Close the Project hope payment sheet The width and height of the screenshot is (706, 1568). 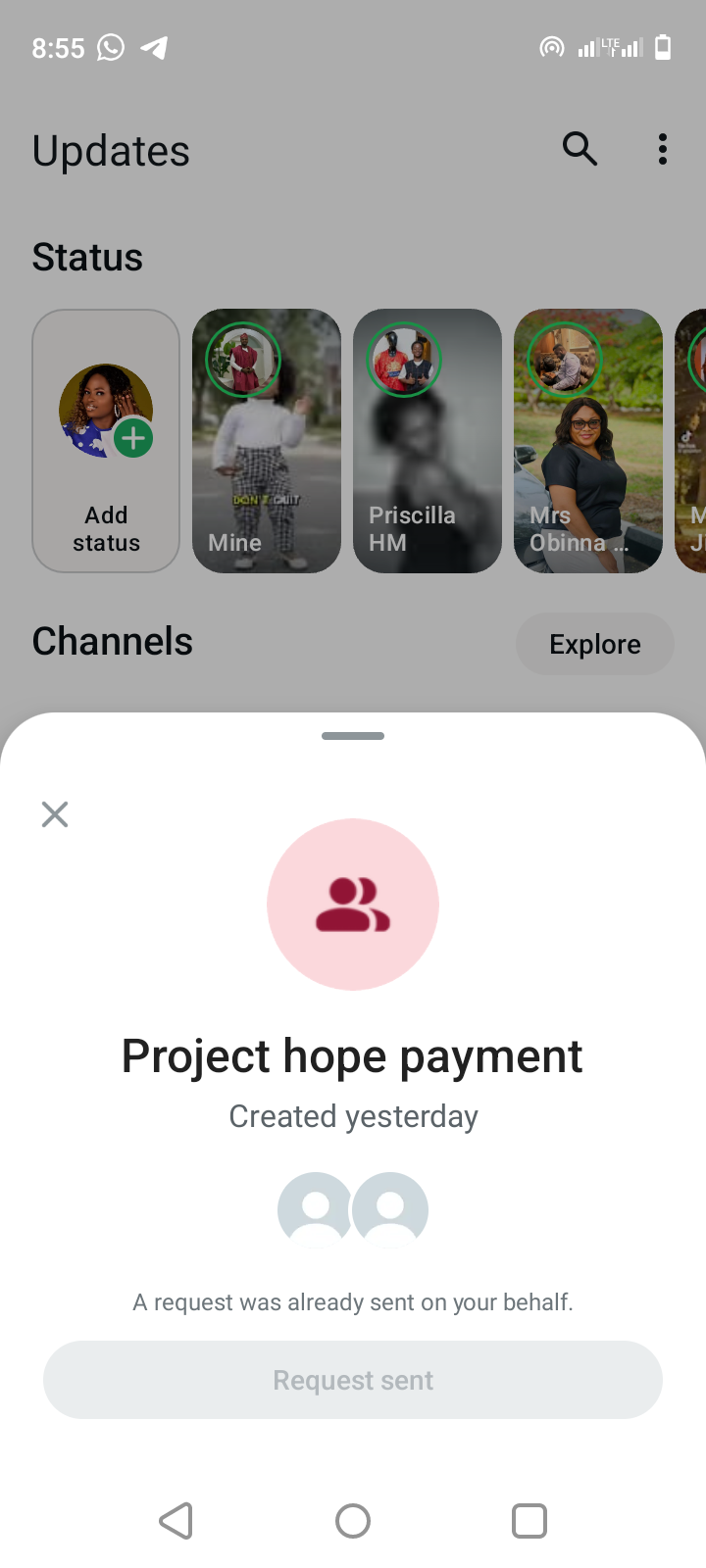point(55,814)
